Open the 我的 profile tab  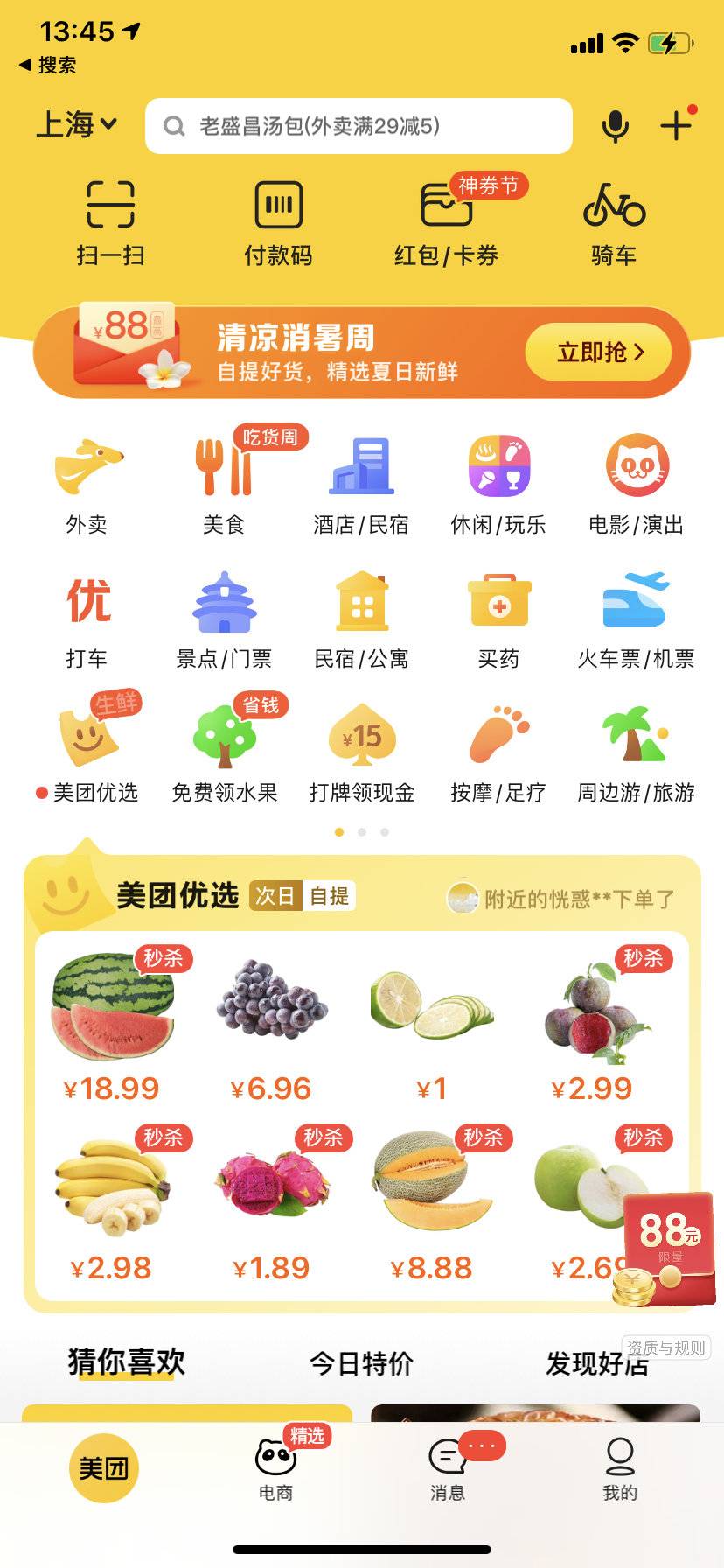[620, 1470]
